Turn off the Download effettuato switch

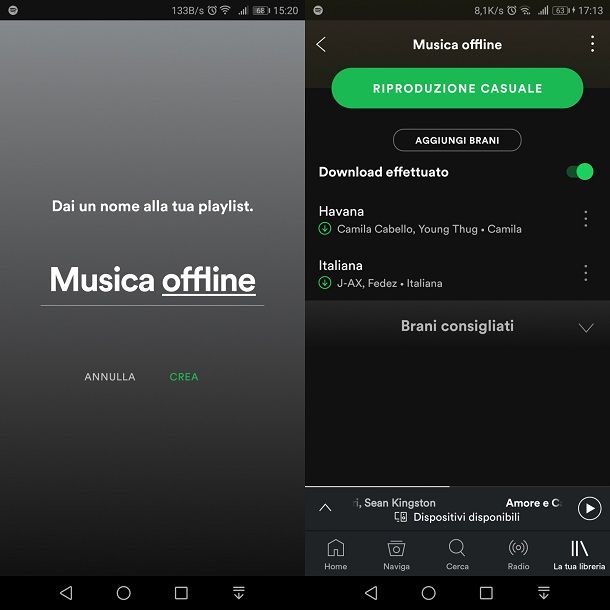[x=579, y=172]
